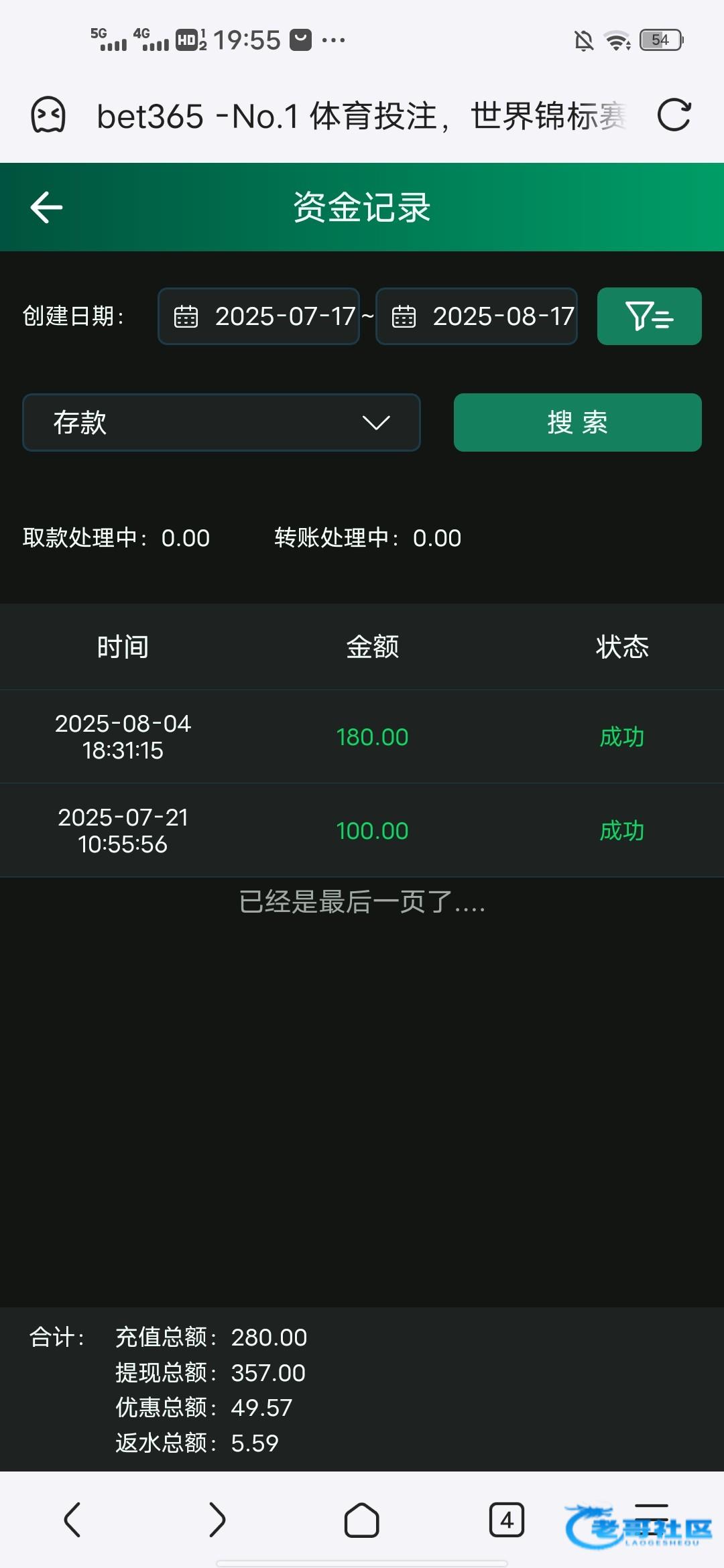Go back from 资金记录 page
The image size is (724, 1568).
(46, 207)
